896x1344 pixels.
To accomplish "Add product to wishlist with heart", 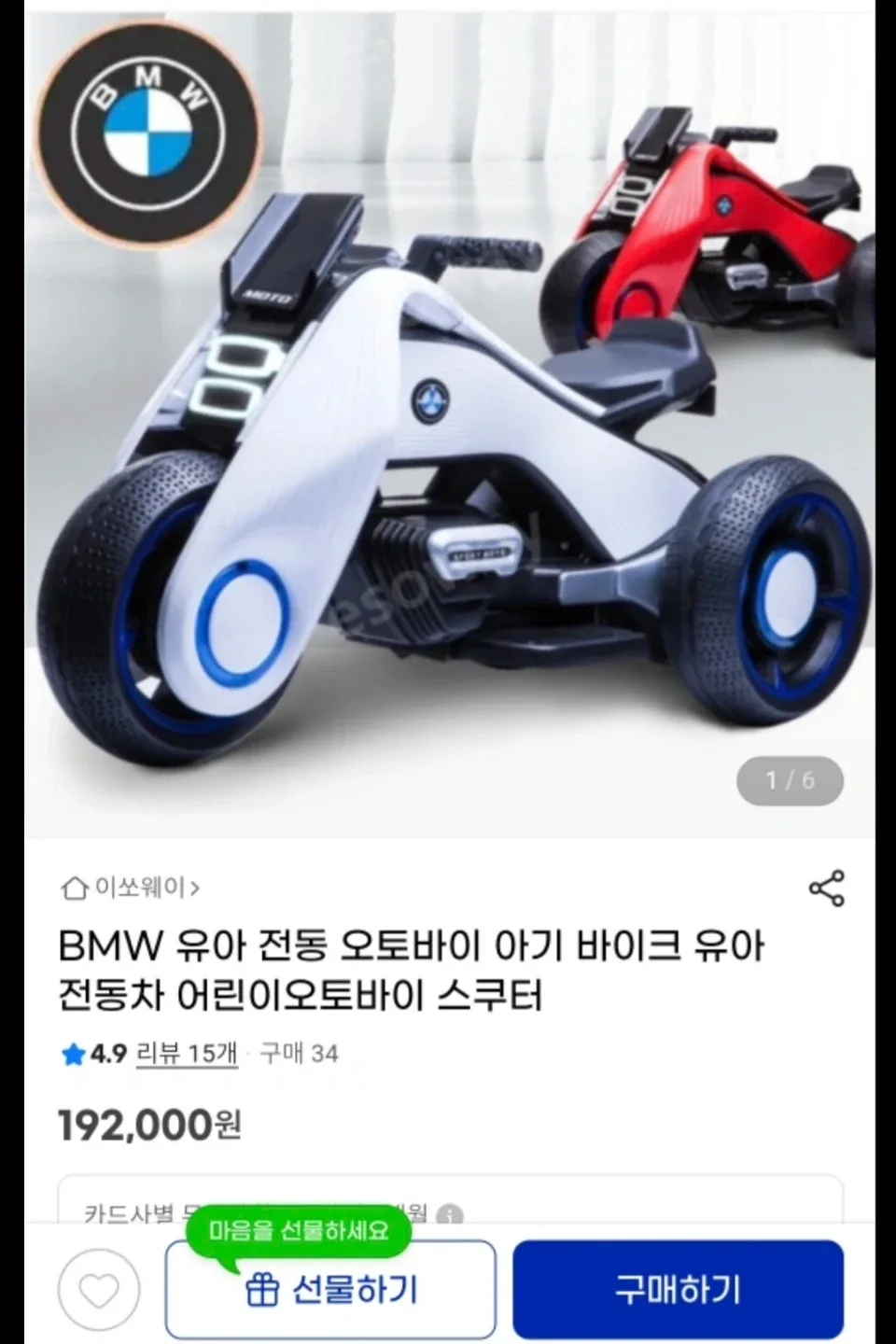I will click(99, 1292).
